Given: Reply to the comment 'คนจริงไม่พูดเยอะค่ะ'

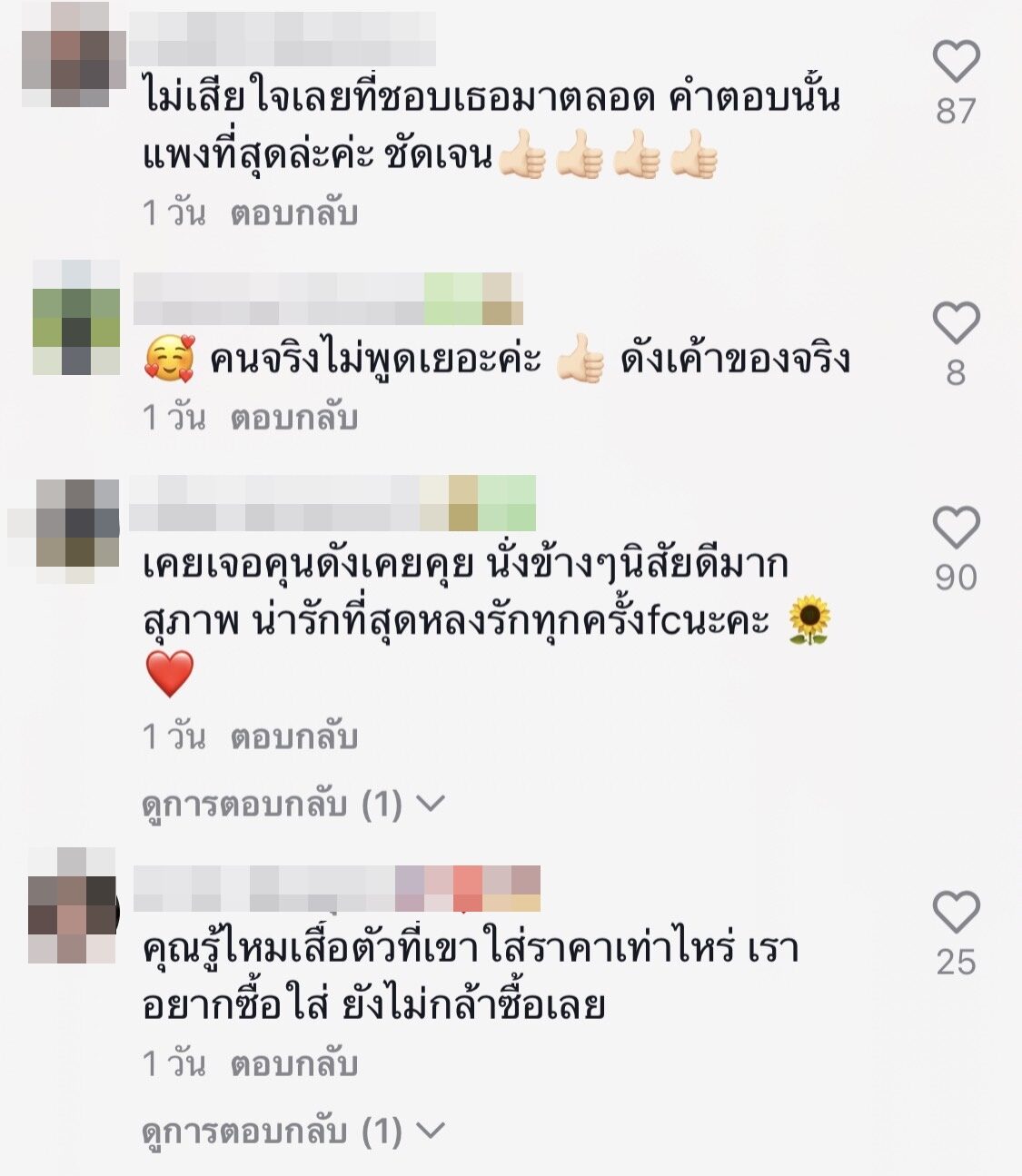Looking at the screenshot, I should pyautogui.click(x=293, y=418).
